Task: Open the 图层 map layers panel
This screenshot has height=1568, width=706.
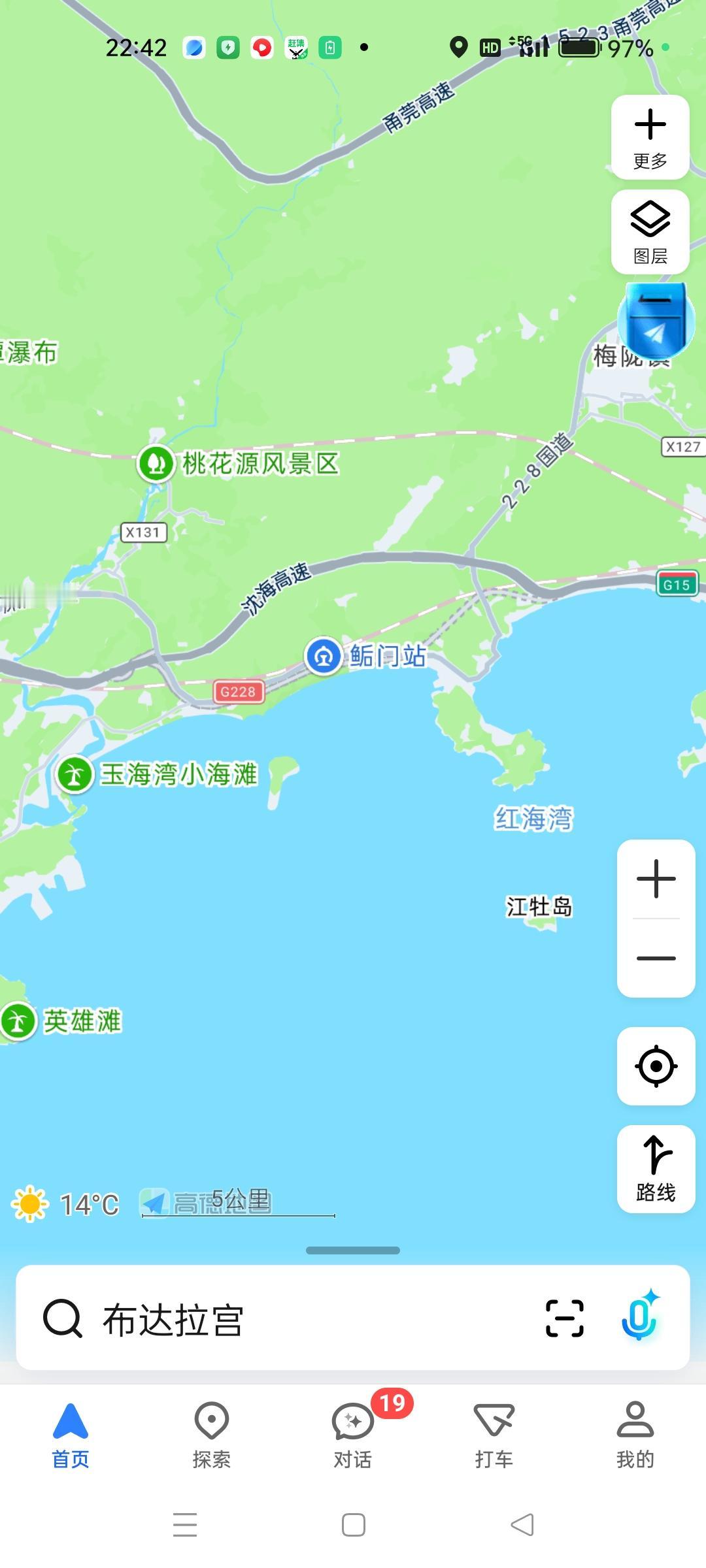Action: point(650,232)
